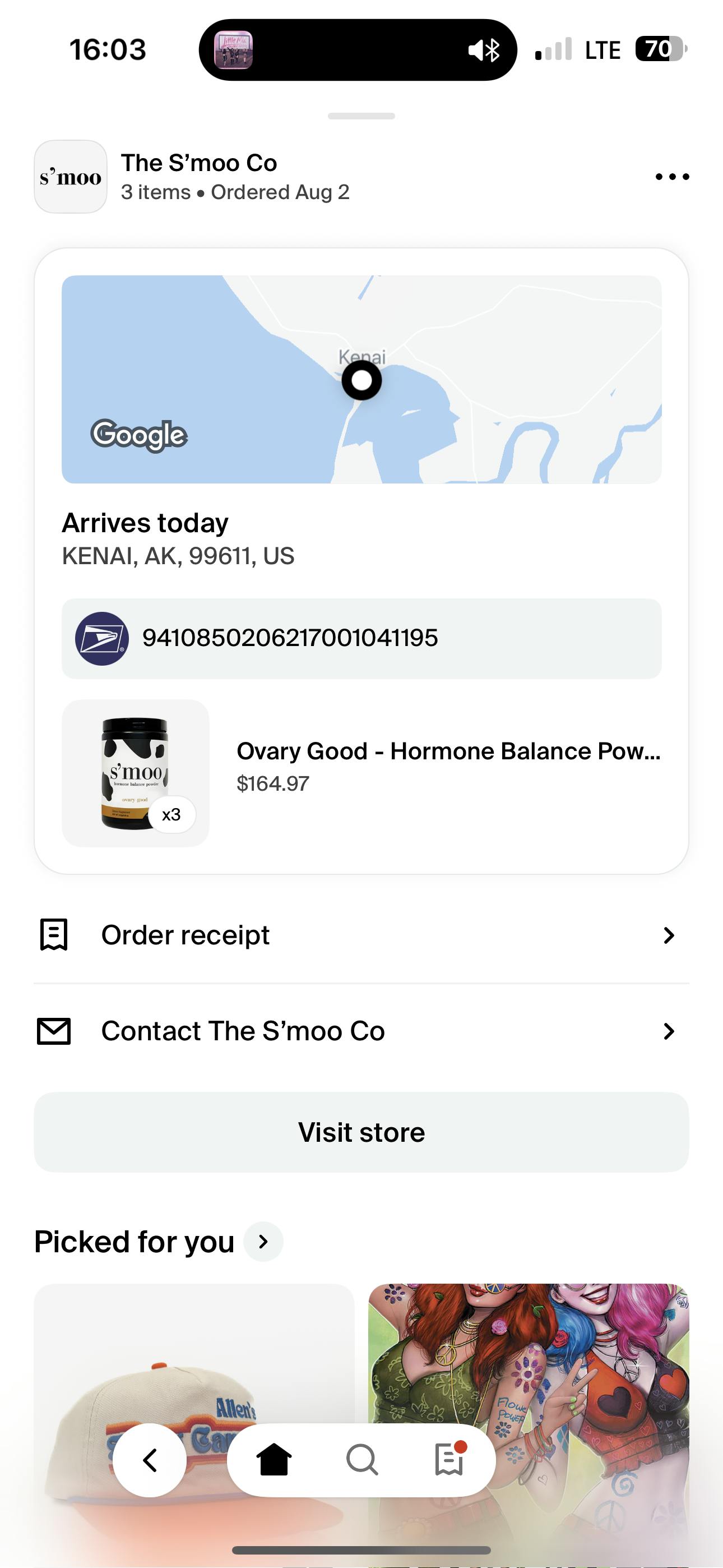Open Order receipt
Image resolution: width=723 pixels, height=1568 pixels.
361,935
